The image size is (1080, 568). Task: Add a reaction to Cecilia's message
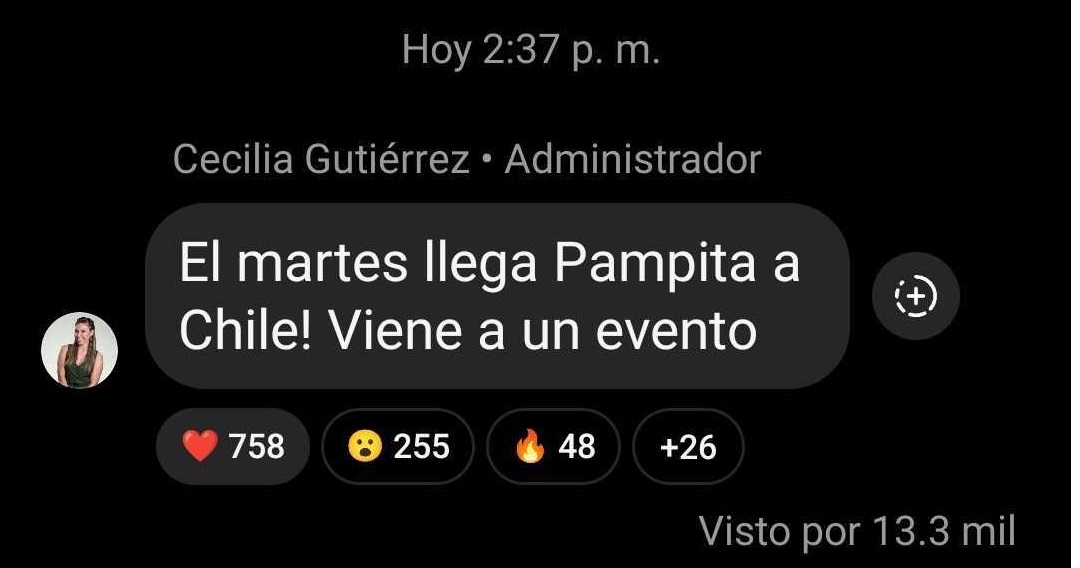tap(915, 296)
